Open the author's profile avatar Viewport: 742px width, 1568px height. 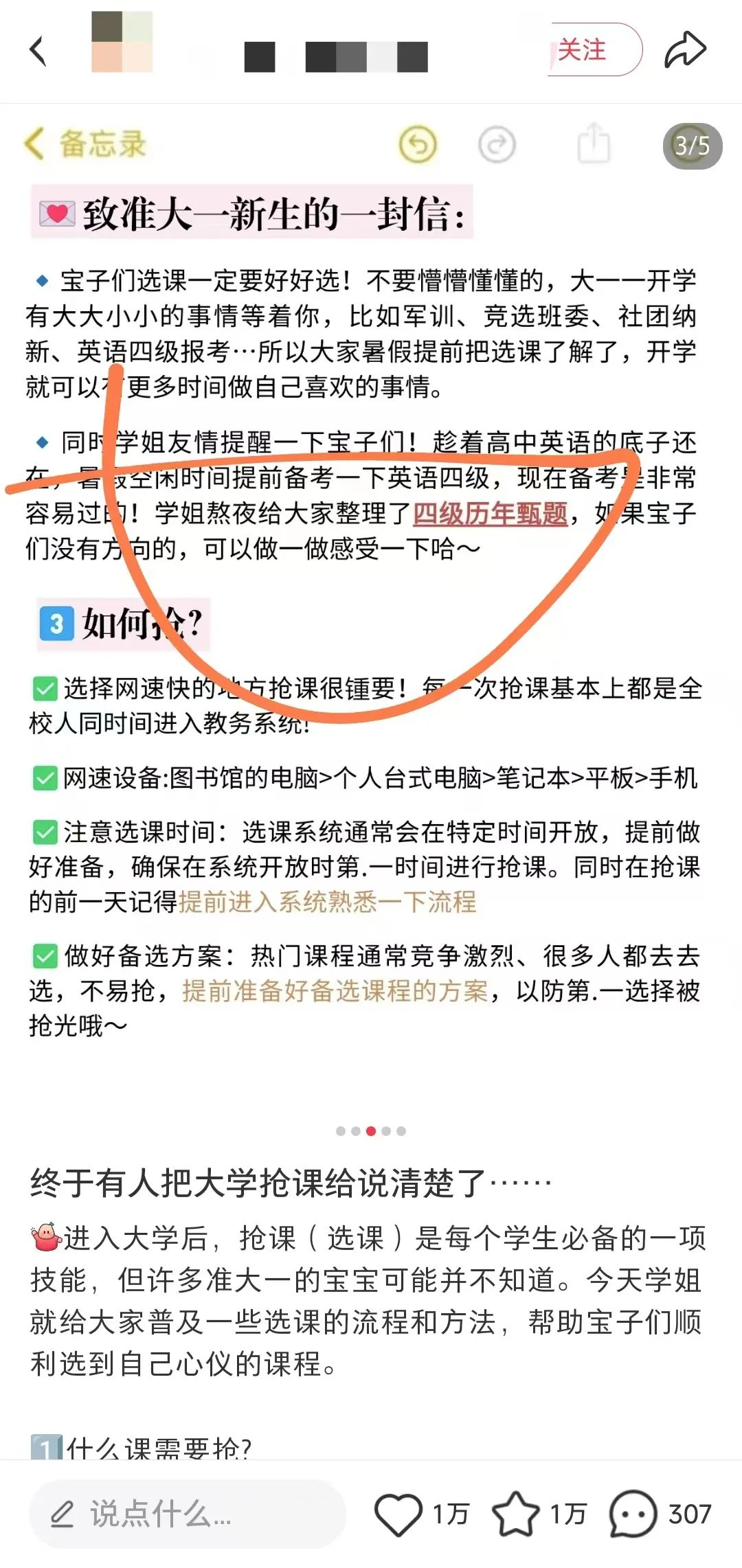122,43
